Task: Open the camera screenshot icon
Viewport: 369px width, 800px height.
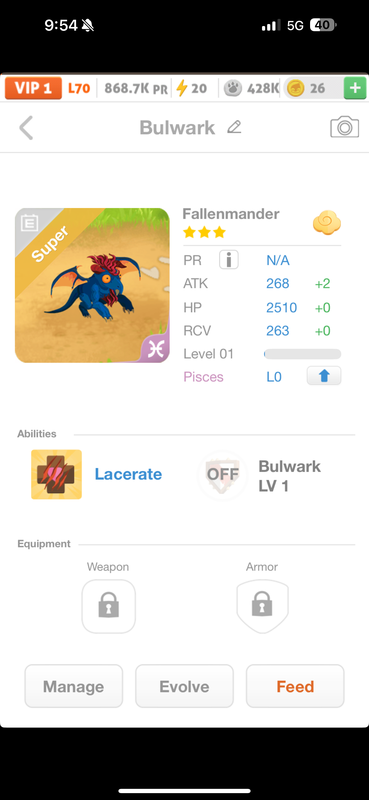Action: [x=345, y=127]
